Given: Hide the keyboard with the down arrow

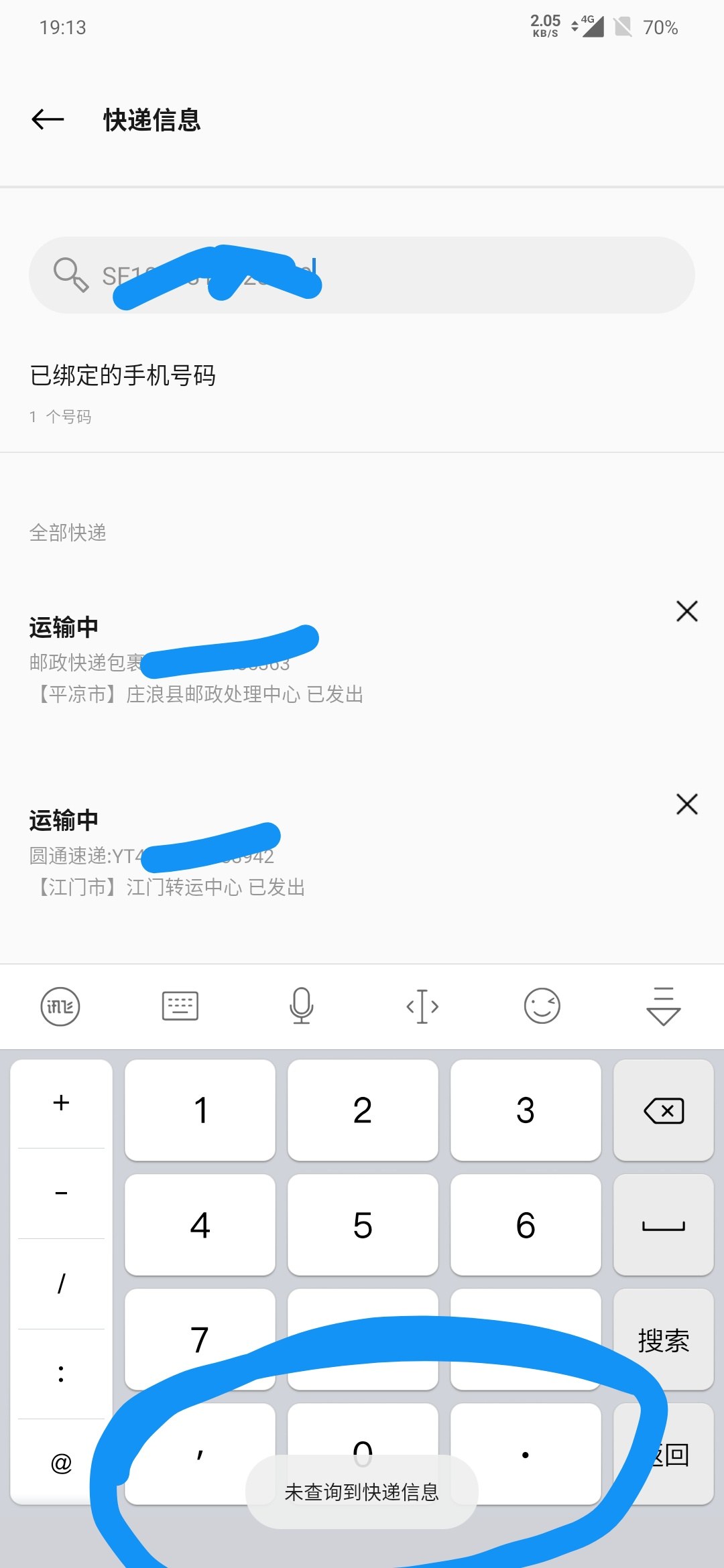Looking at the screenshot, I should [663, 1006].
